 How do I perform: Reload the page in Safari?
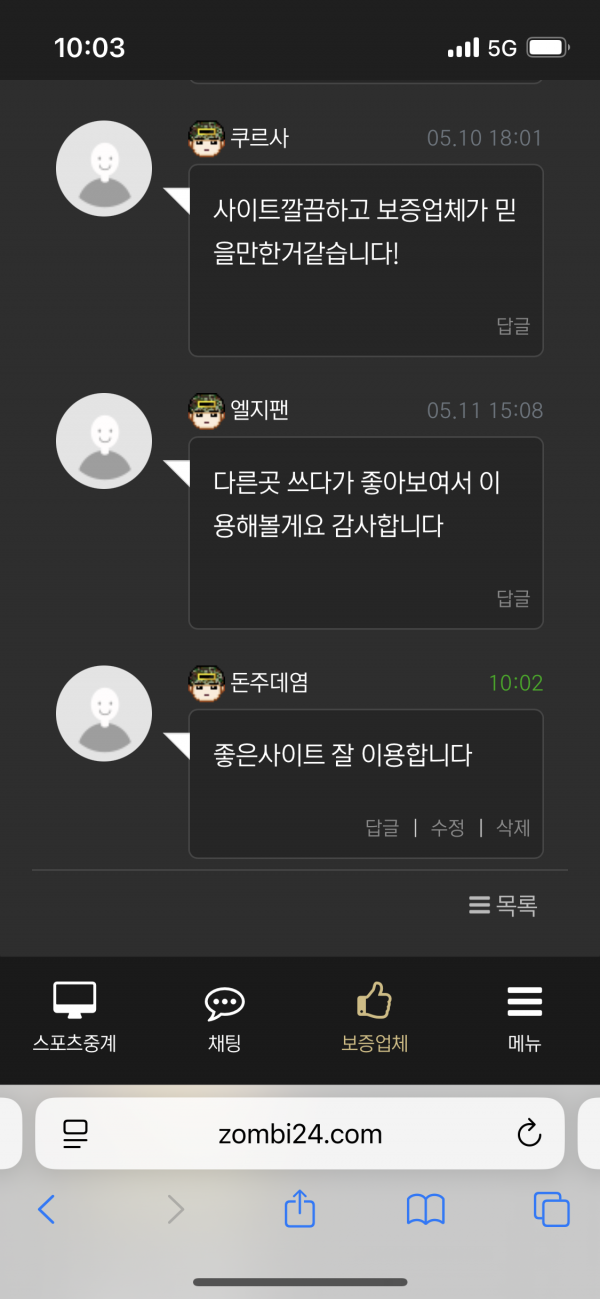click(x=528, y=1134)
